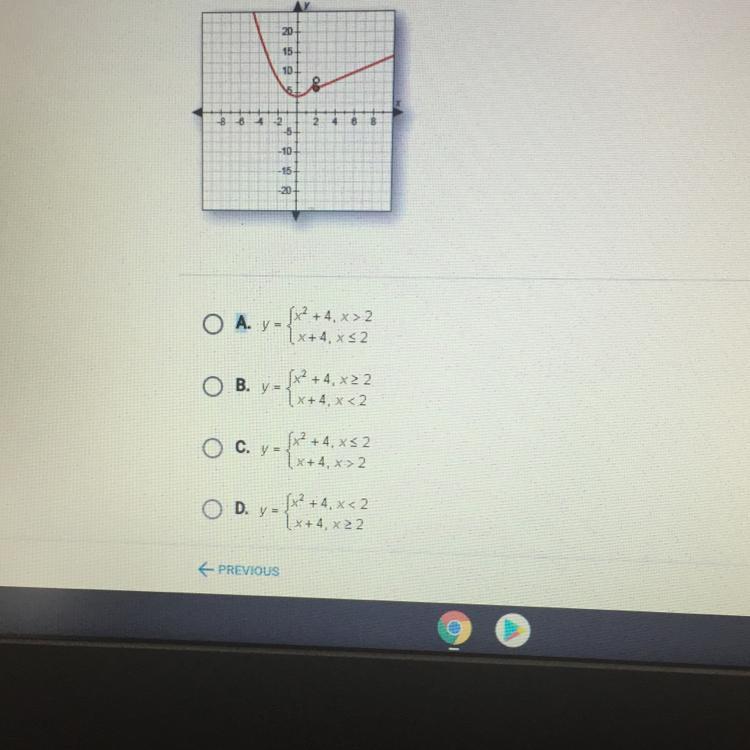Viewport: 750px width, 750px height.
Task: Select answer option A
Action: click(213, 324)
